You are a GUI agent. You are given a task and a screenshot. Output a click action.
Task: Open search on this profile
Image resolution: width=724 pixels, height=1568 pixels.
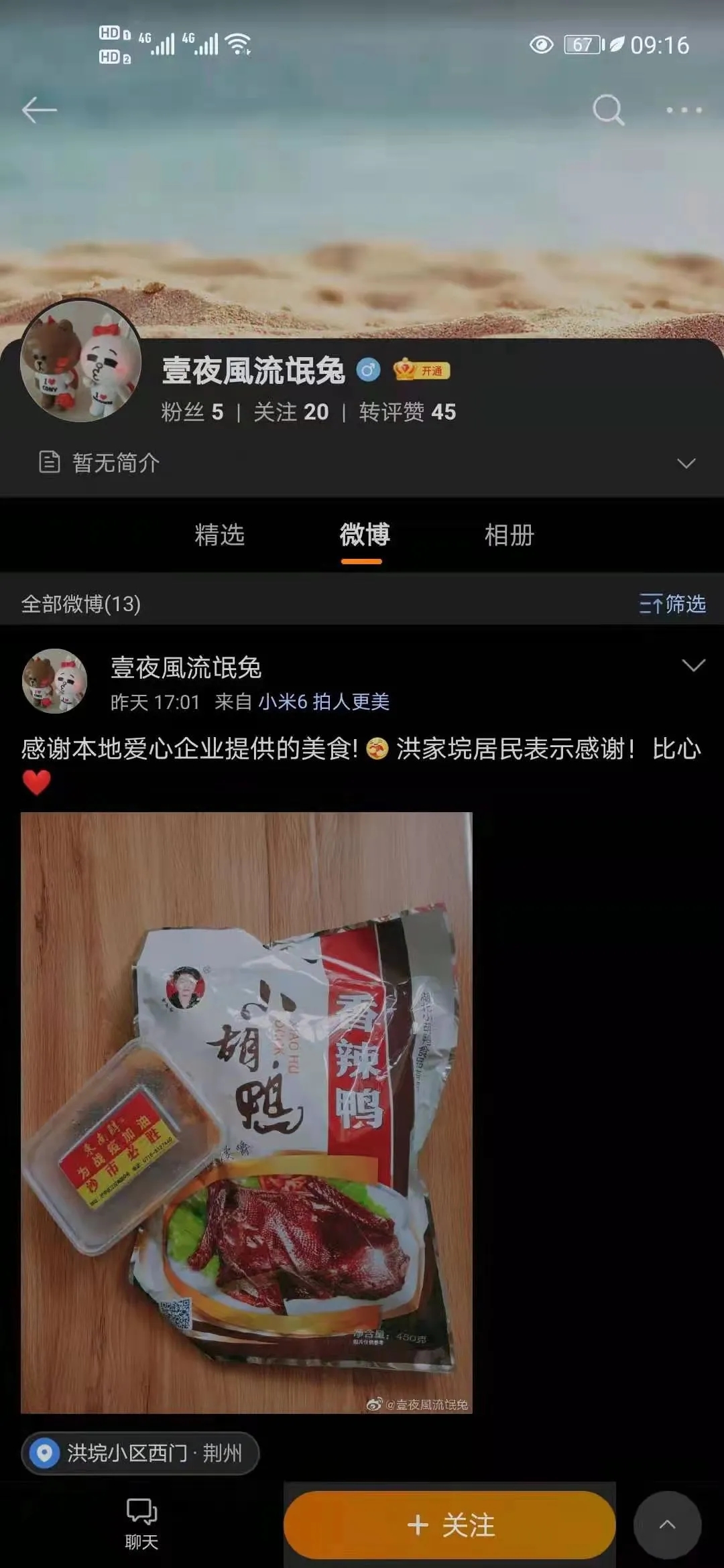(x=608, y=110)
